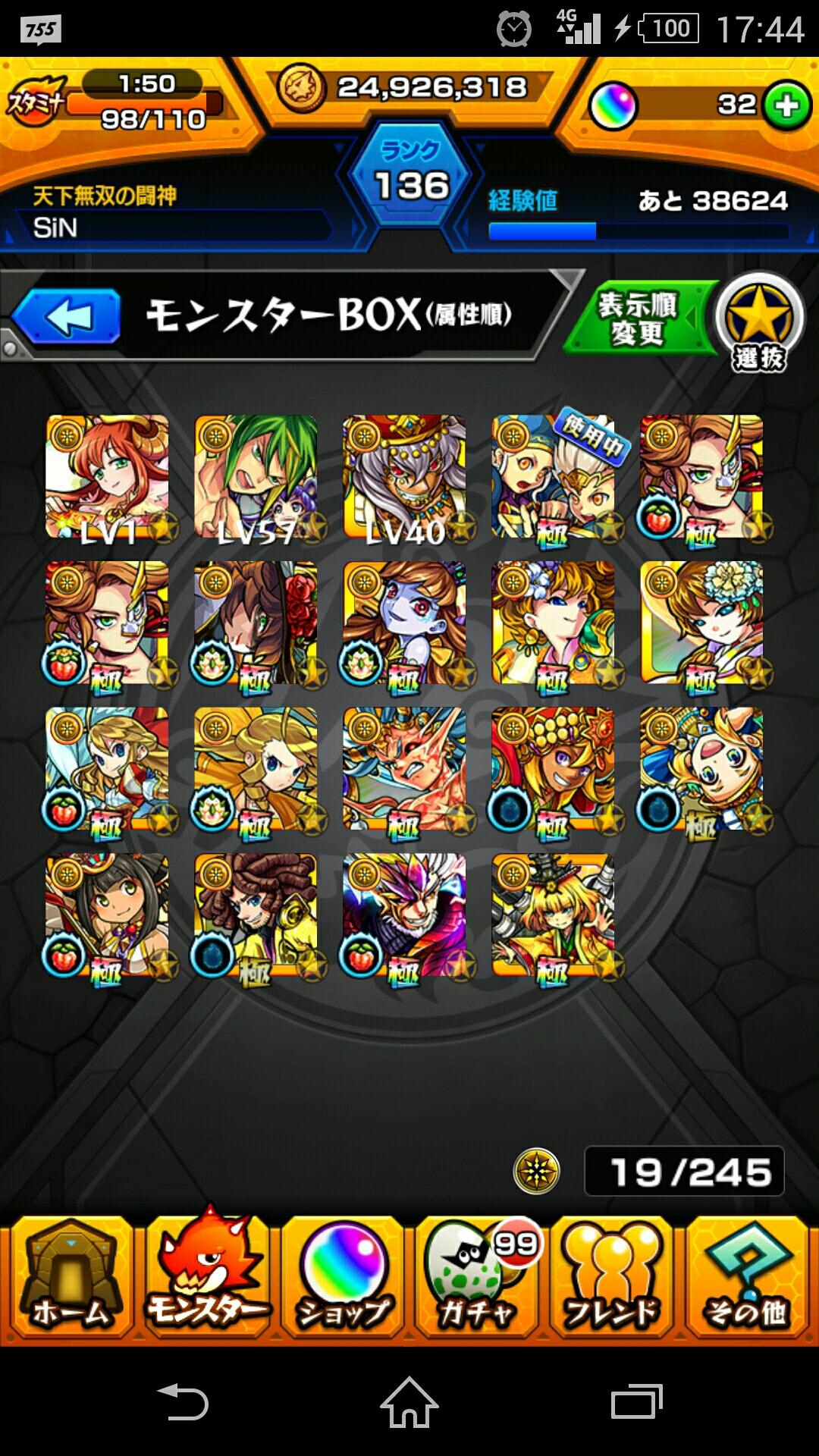
Task: Open the その他 tab
Action: tap(747, 1279)
